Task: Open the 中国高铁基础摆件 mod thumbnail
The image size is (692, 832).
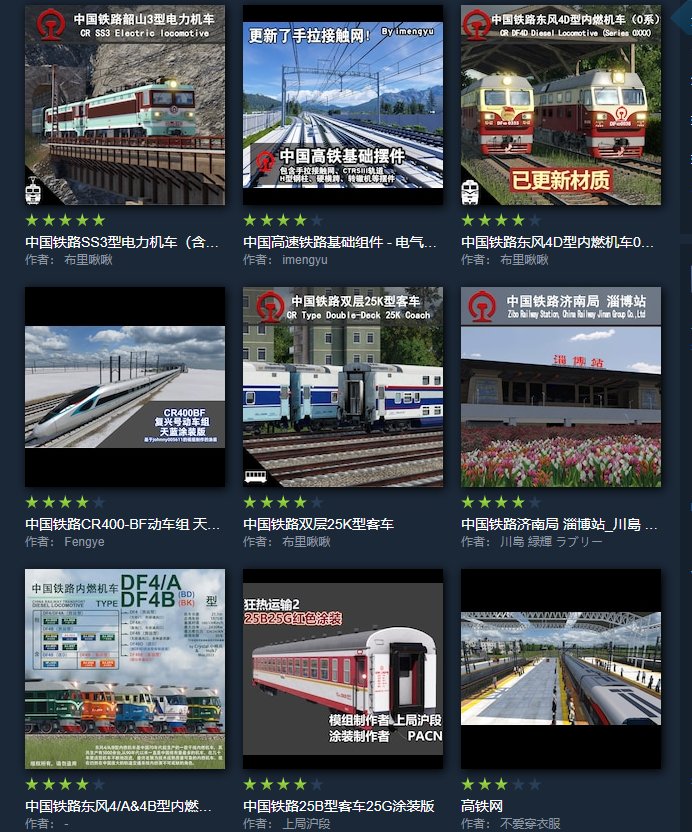Action: pyautogui.click(x=343, y=105)
